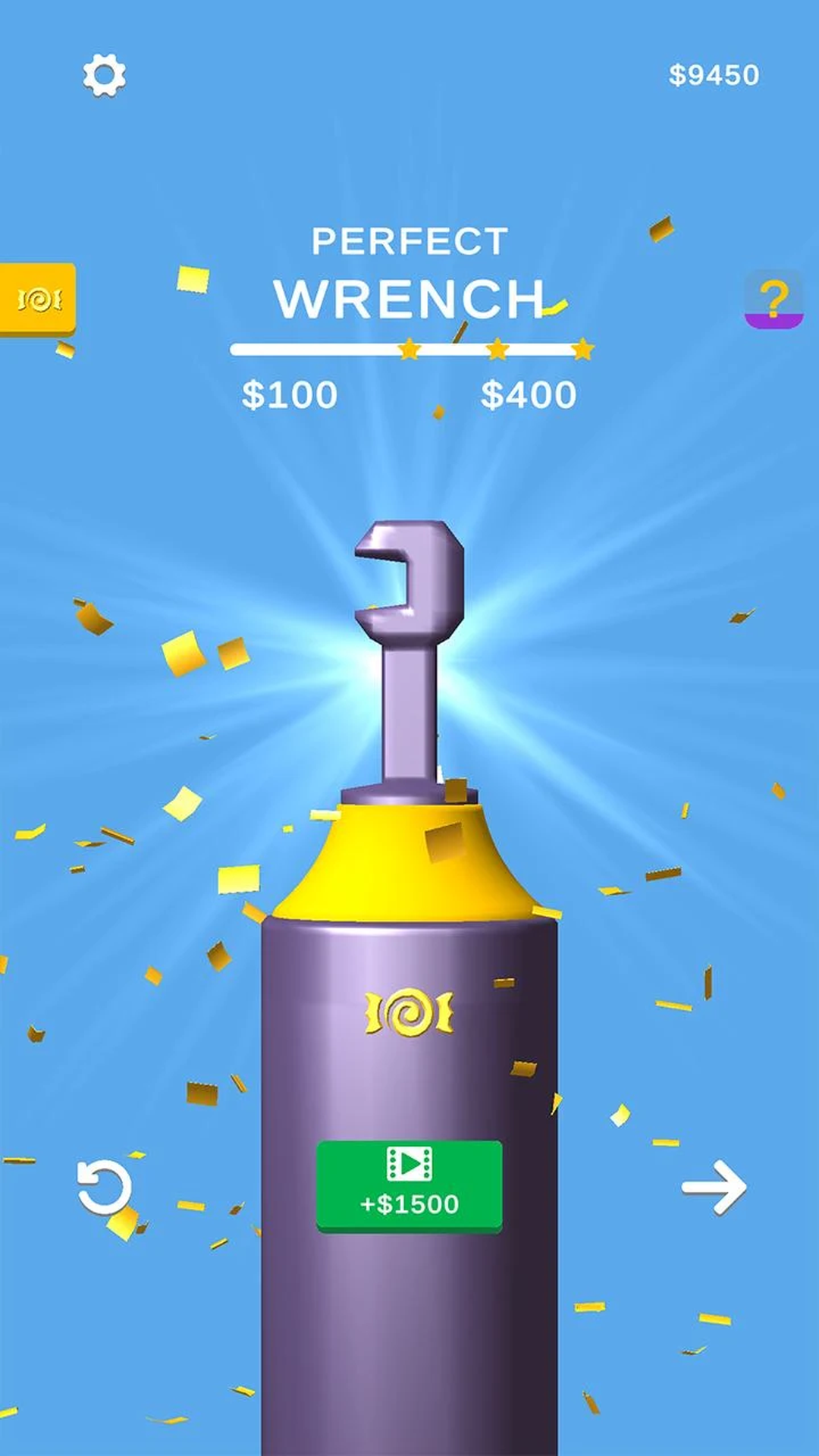819x1456 pixels.
Task: Open the purple question mark box
Action: [773, 299]
